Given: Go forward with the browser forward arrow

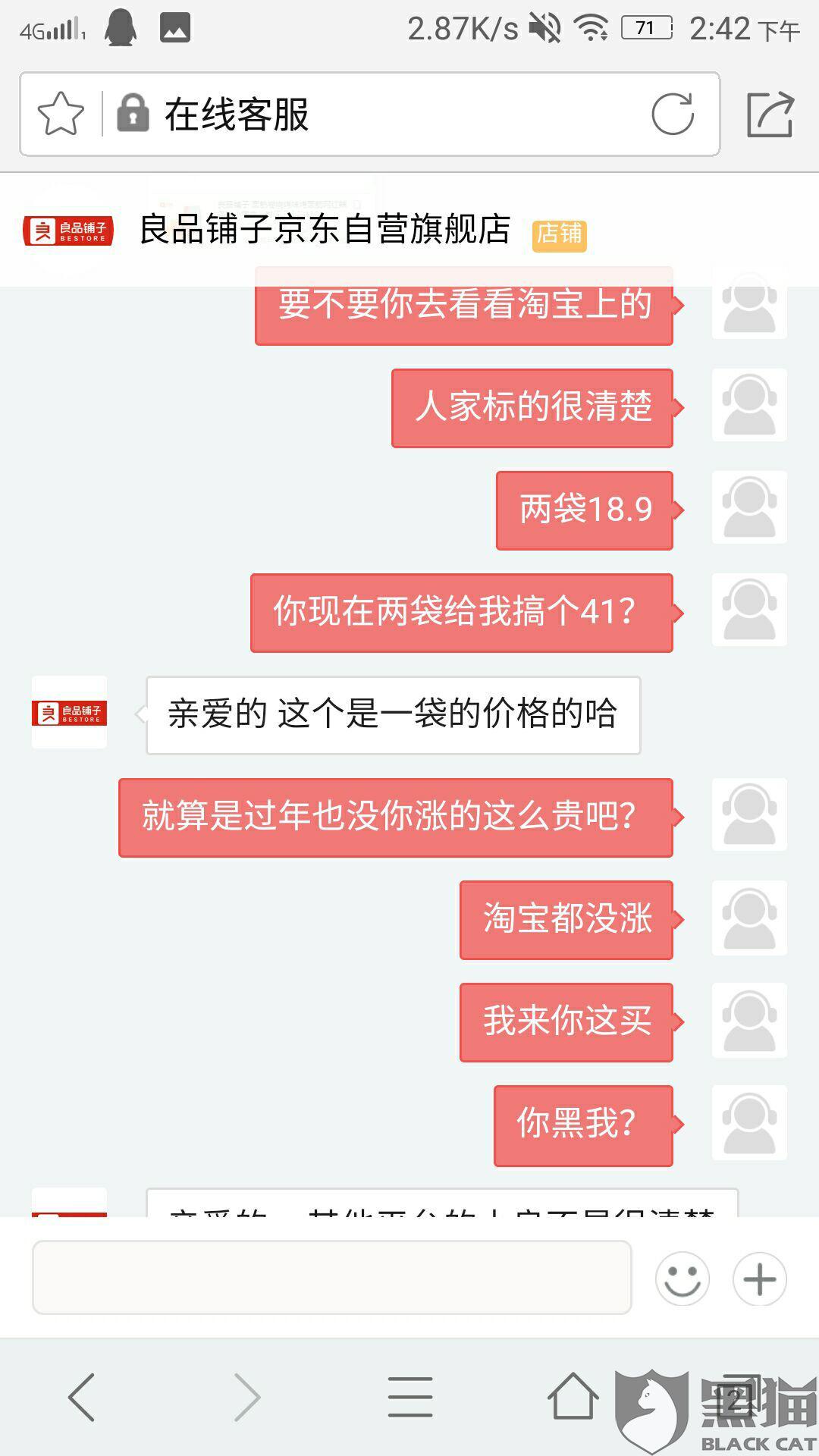Looking at the screenshot, I should (246, 1397).
